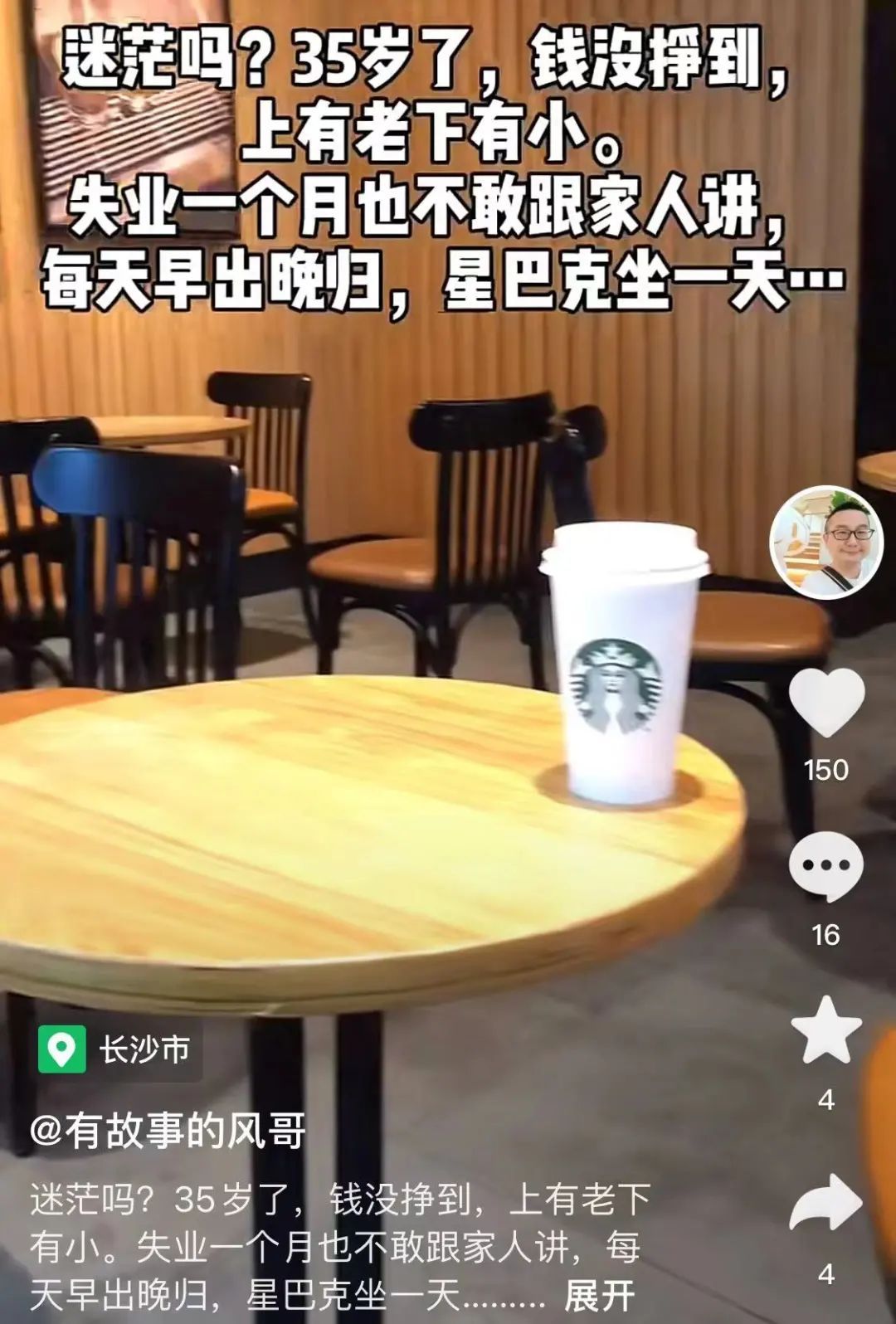Share this video via the arrow icon

[x=825, y=1203]
